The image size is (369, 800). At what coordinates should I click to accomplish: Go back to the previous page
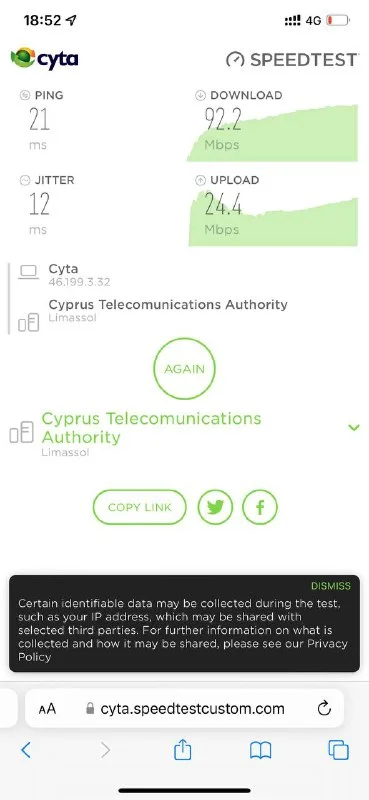[x=26, y=749]
